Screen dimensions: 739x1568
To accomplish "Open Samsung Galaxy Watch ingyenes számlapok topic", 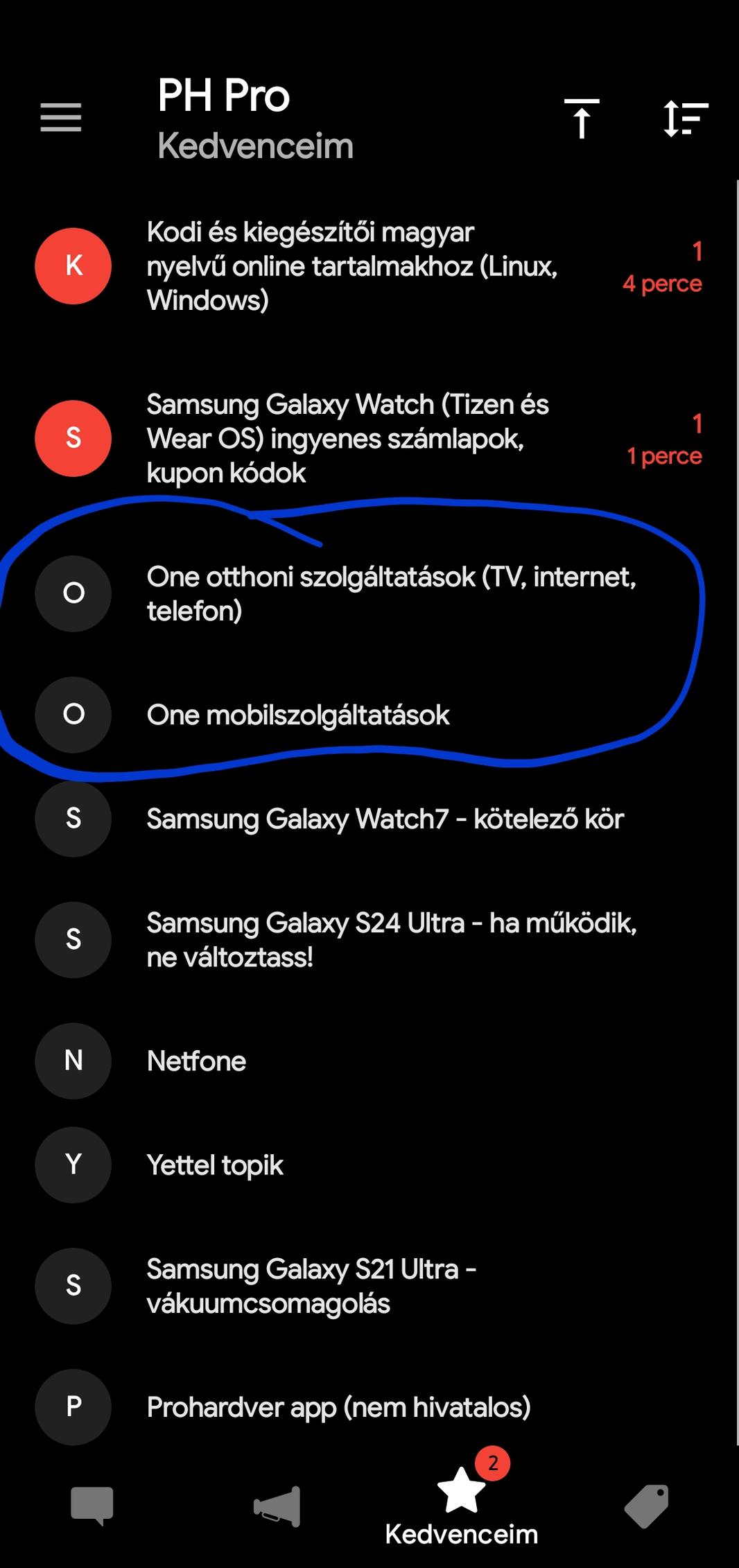I will [x=347, y=439].
